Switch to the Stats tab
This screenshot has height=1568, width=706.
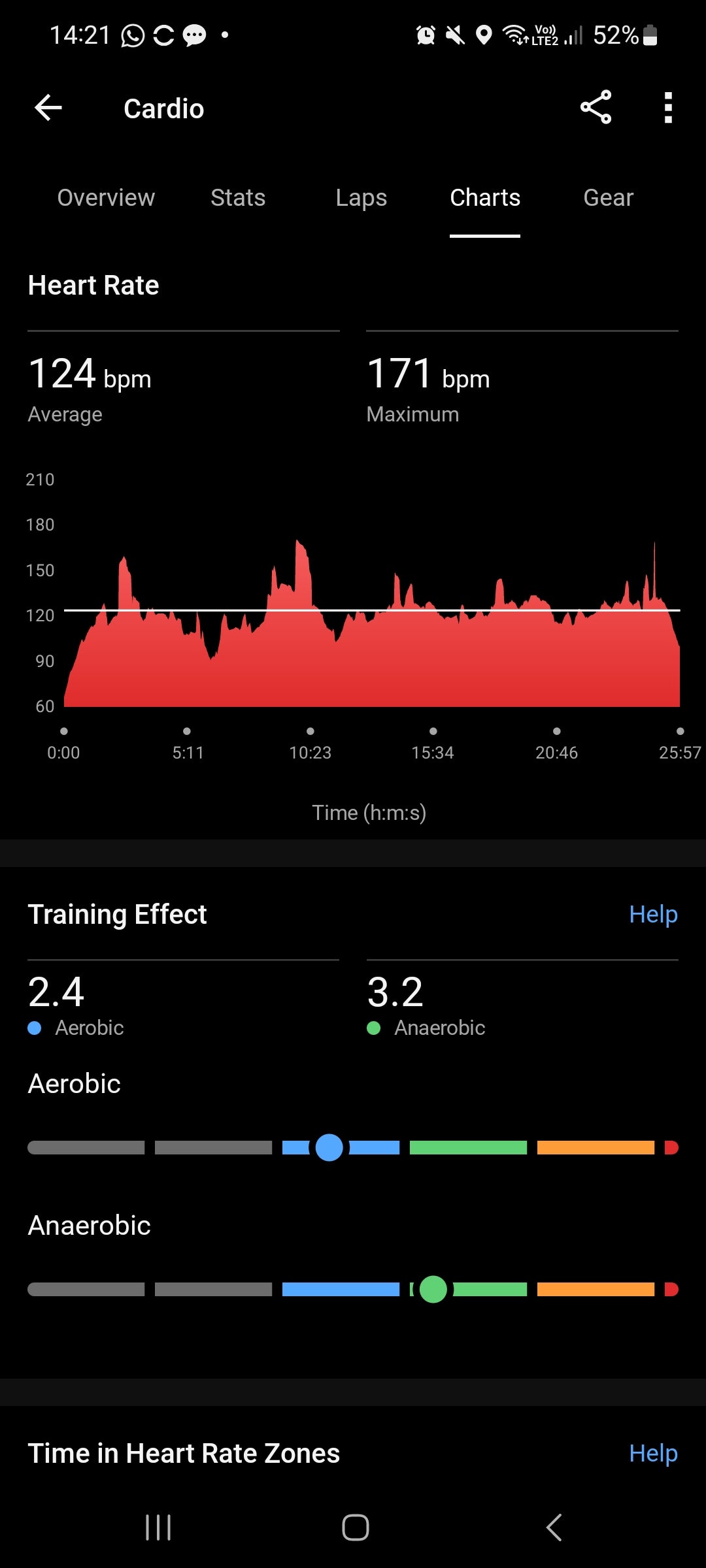pyautogui.click(x=238, y=198)
